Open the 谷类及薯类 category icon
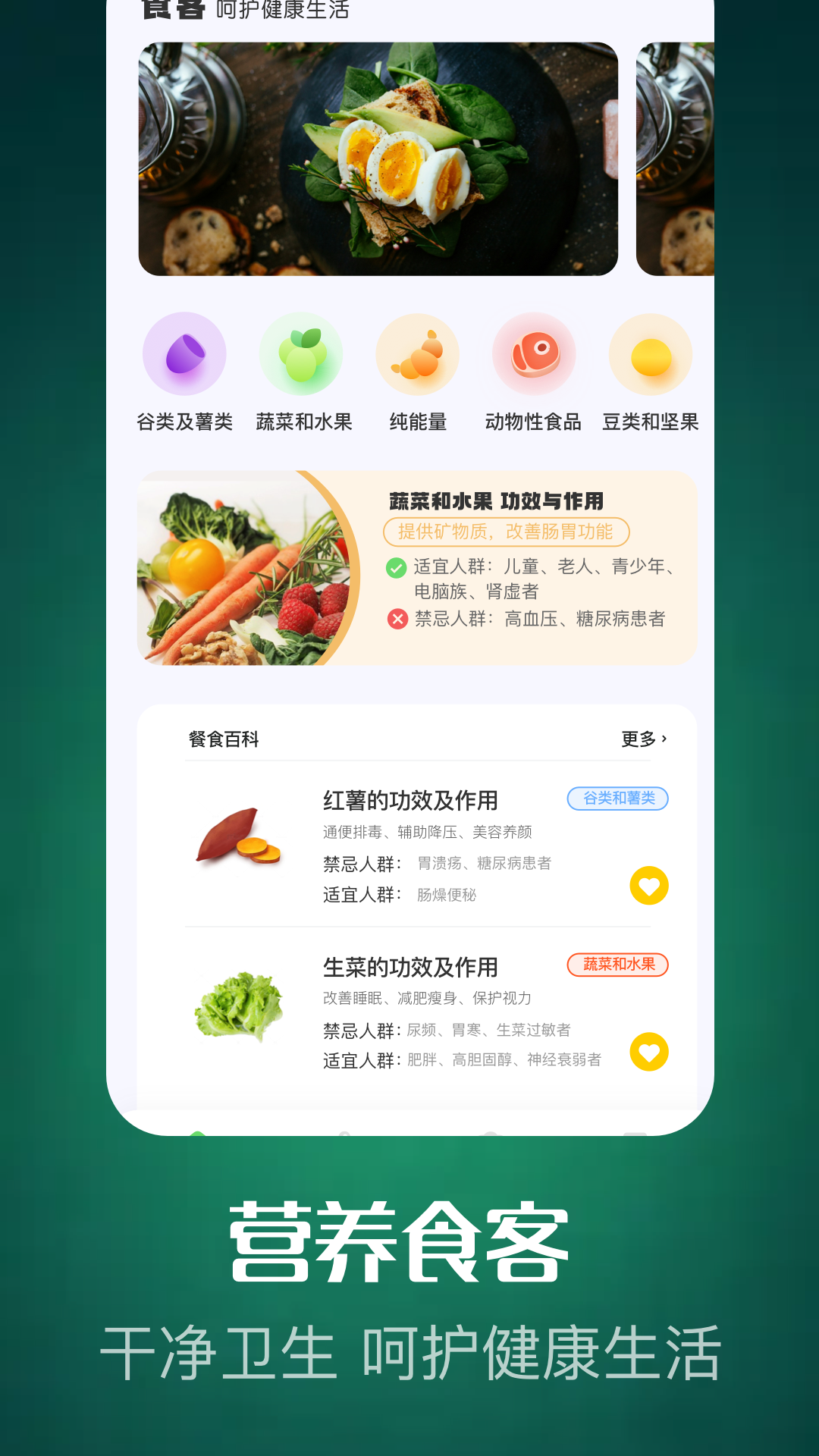The image size is (819, 1456). (x=184, y=353)
